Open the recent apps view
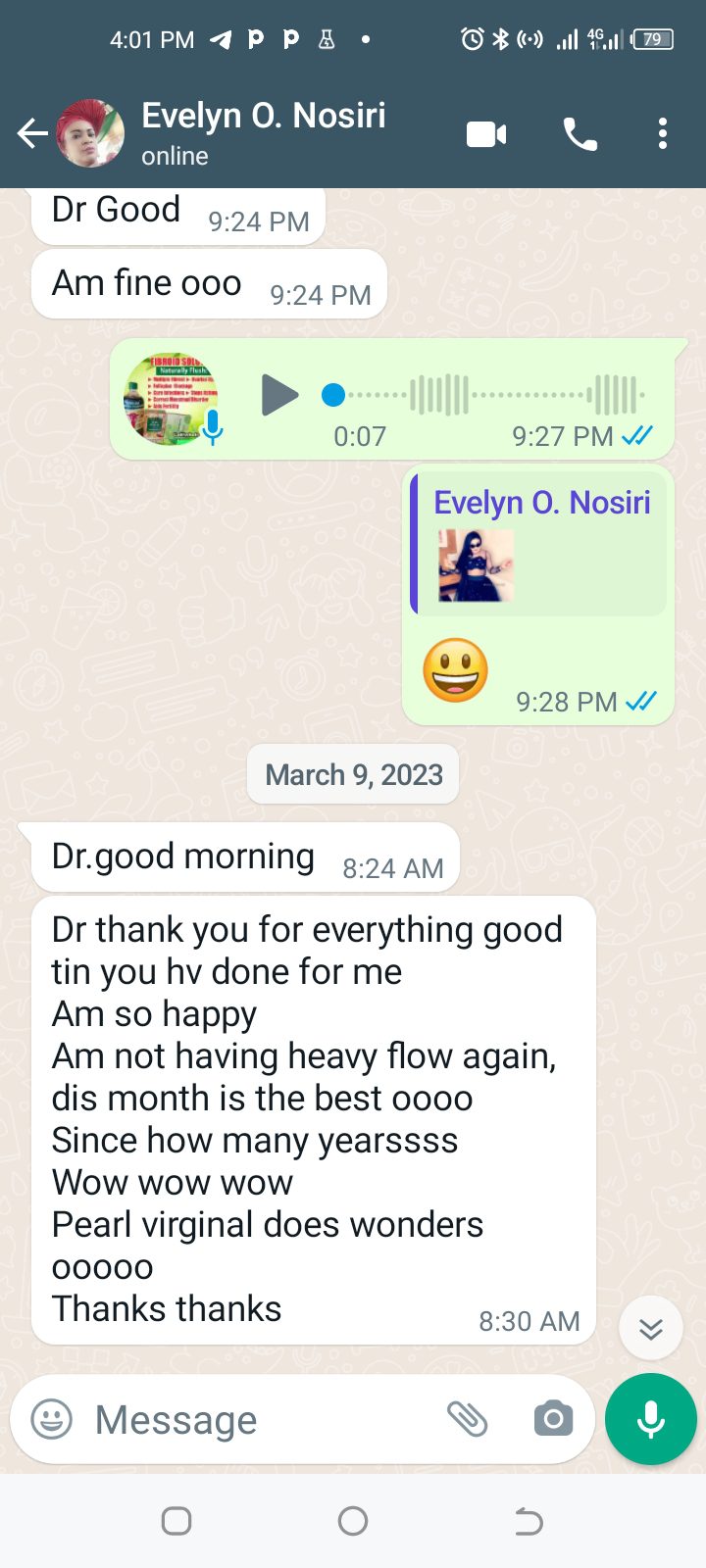This screenshot has height=1568, width=706. pos(176,1521)
